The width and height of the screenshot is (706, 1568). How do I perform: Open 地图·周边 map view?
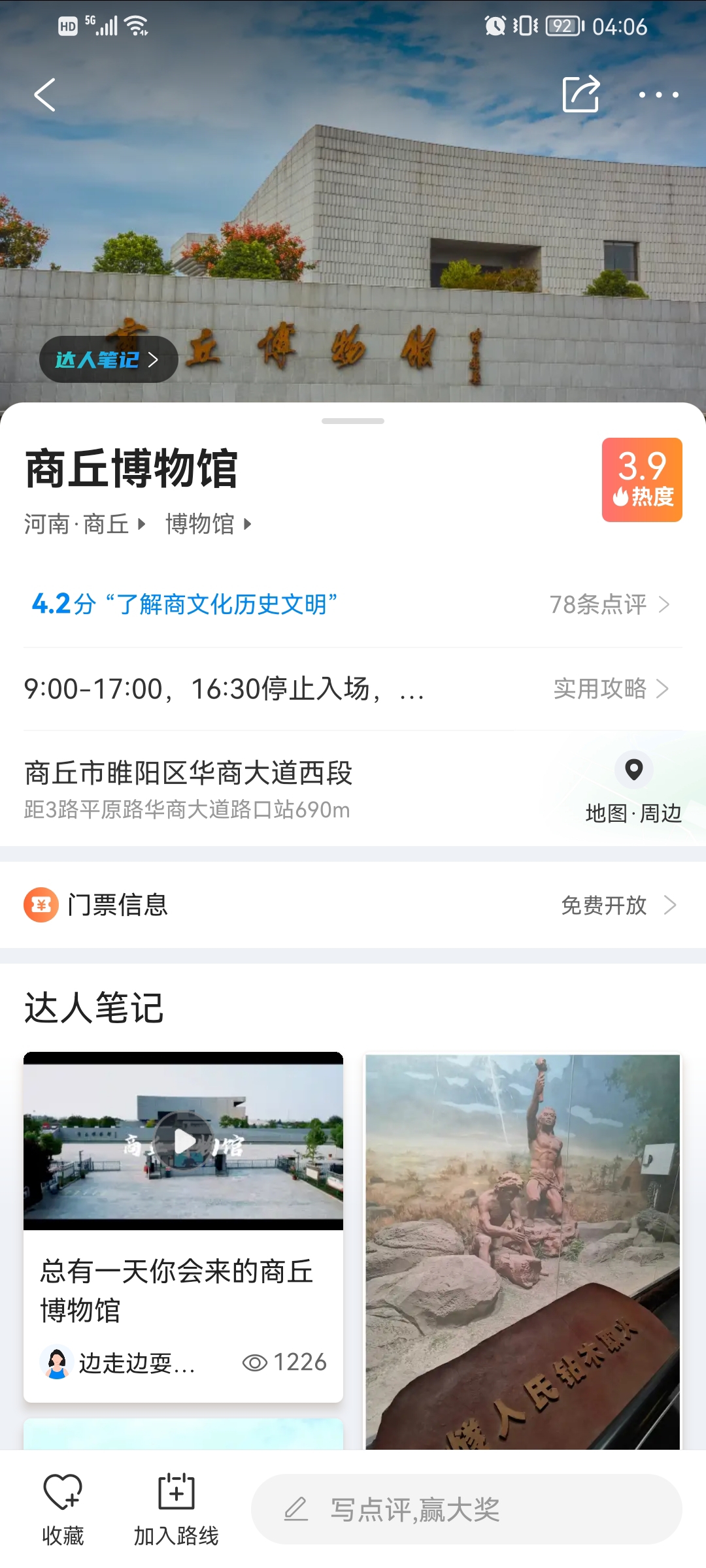[633, 789]
